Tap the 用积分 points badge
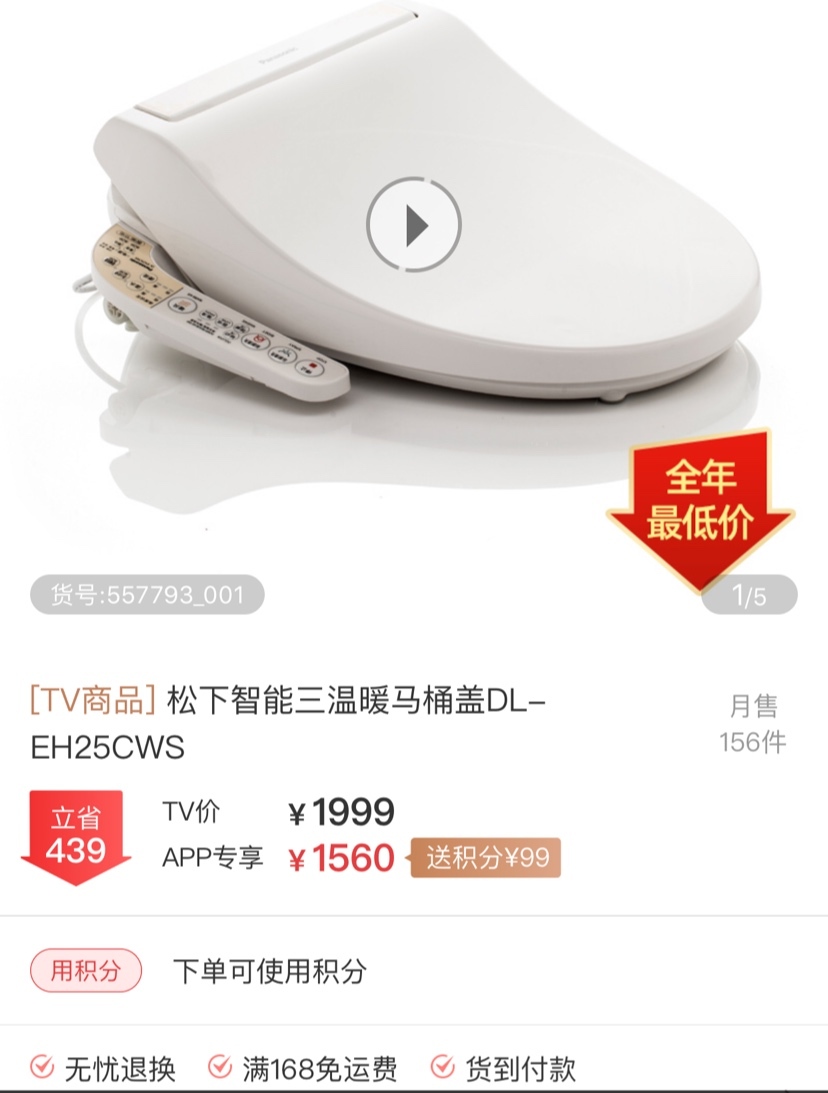This screenshot has height=1093, width=828. tap(86, 970)
